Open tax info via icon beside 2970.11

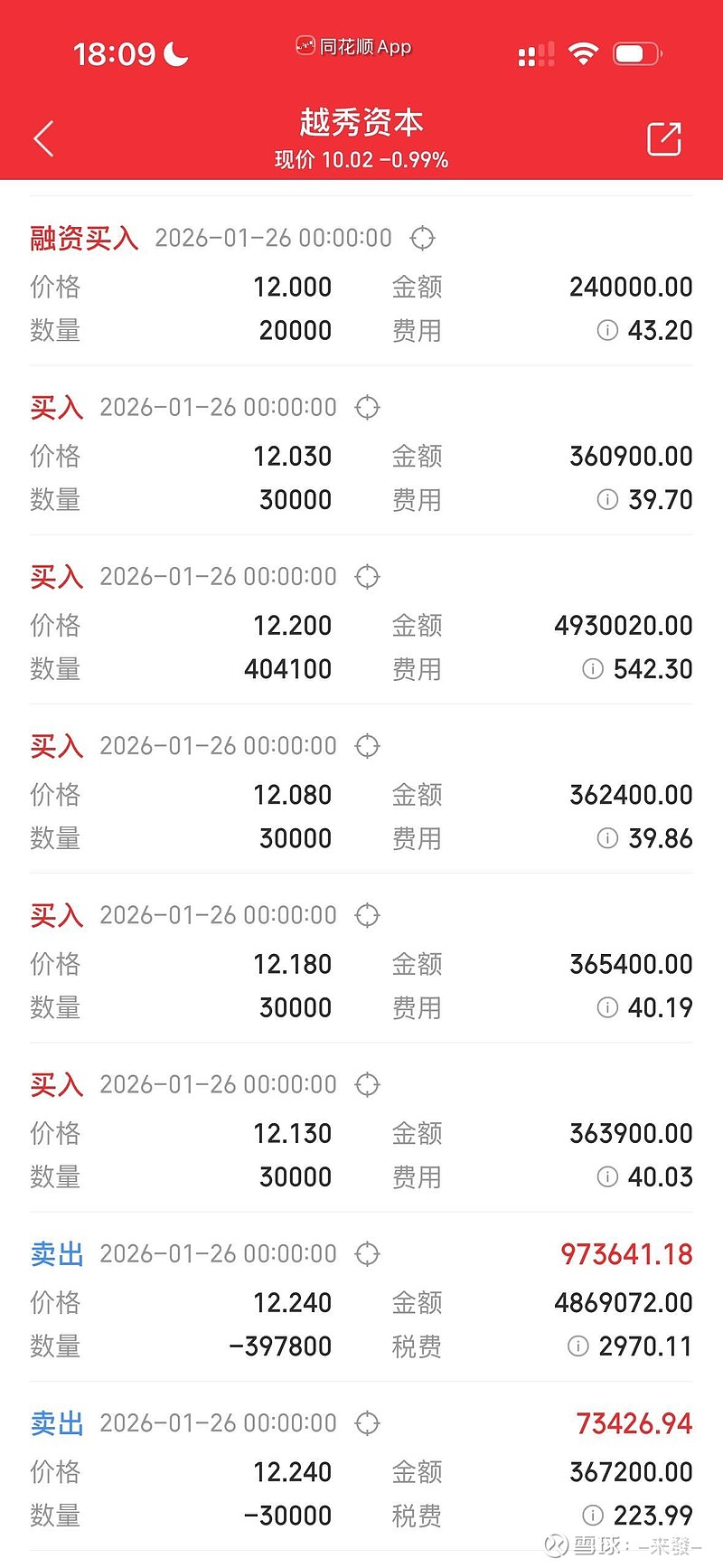[x=578, y=1346]
